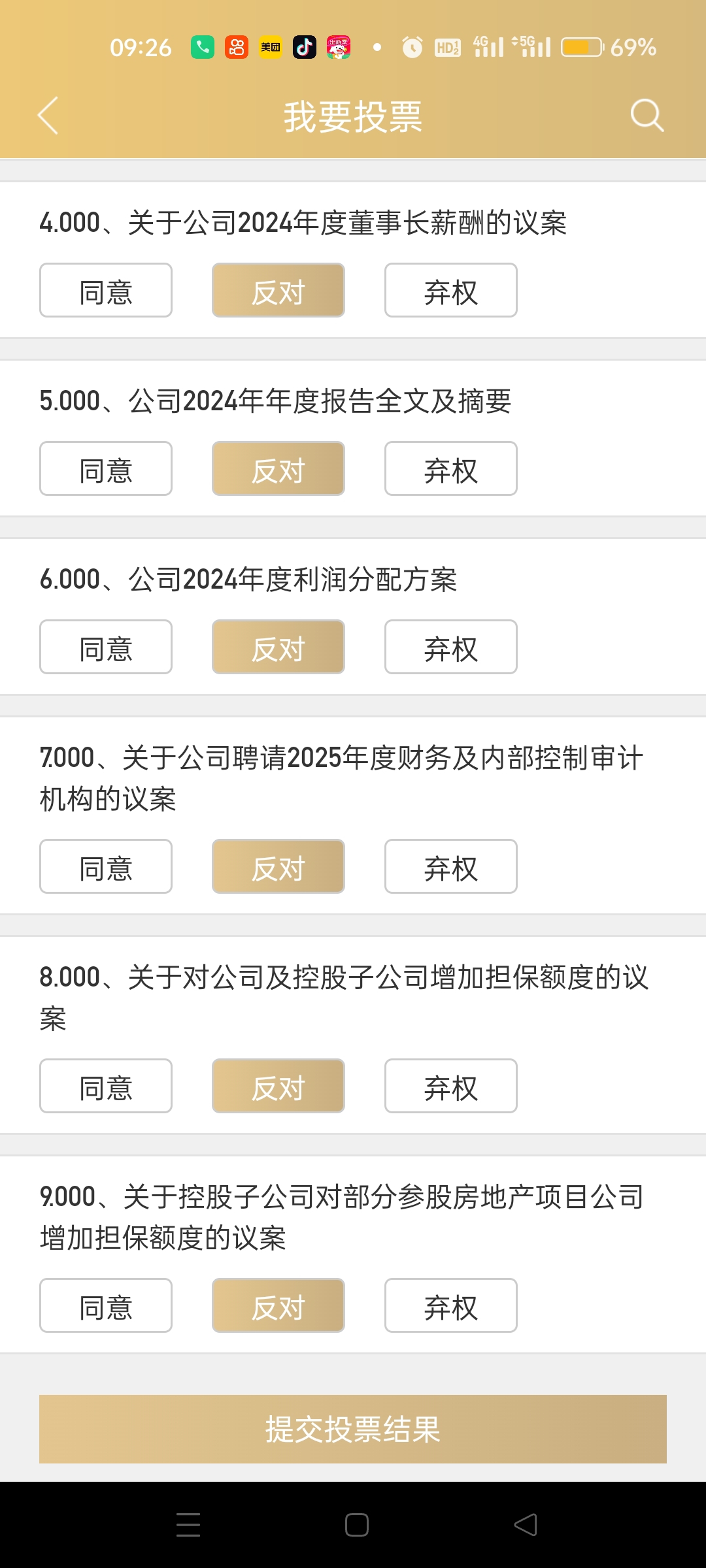The width and height of the screenshot is (706, 1568).
Task: Tap the Meituan icon in status bar
Action: (270, 46)
